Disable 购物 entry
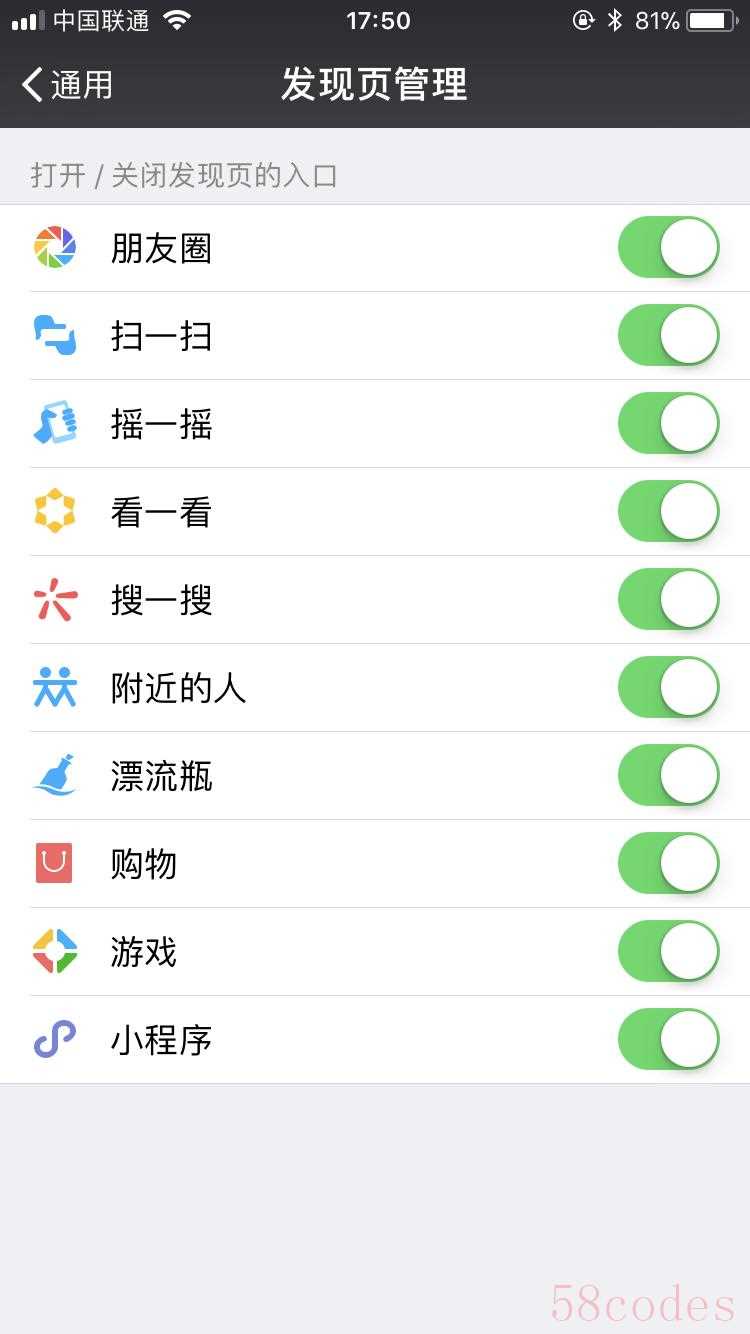The height and width of the screenshot is (1334, 750). coord(669,864)
